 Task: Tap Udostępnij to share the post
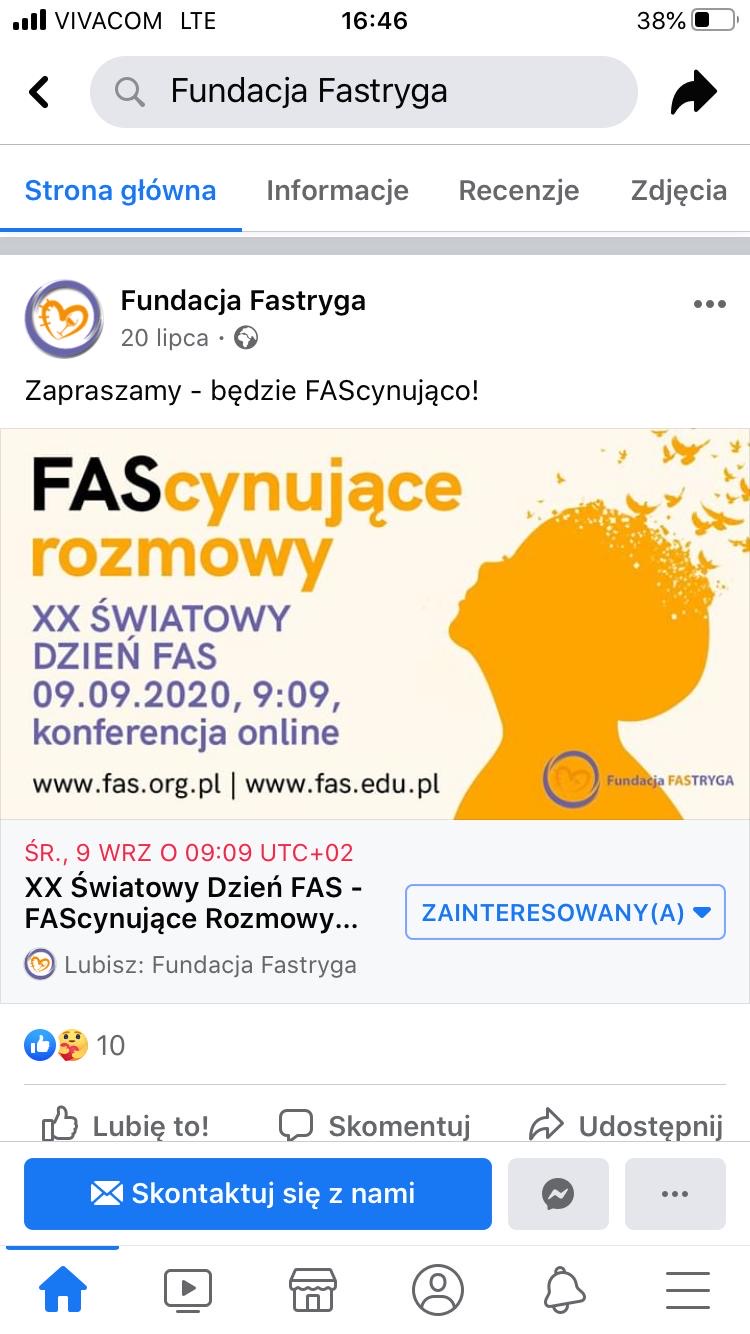pos(626,1126)
